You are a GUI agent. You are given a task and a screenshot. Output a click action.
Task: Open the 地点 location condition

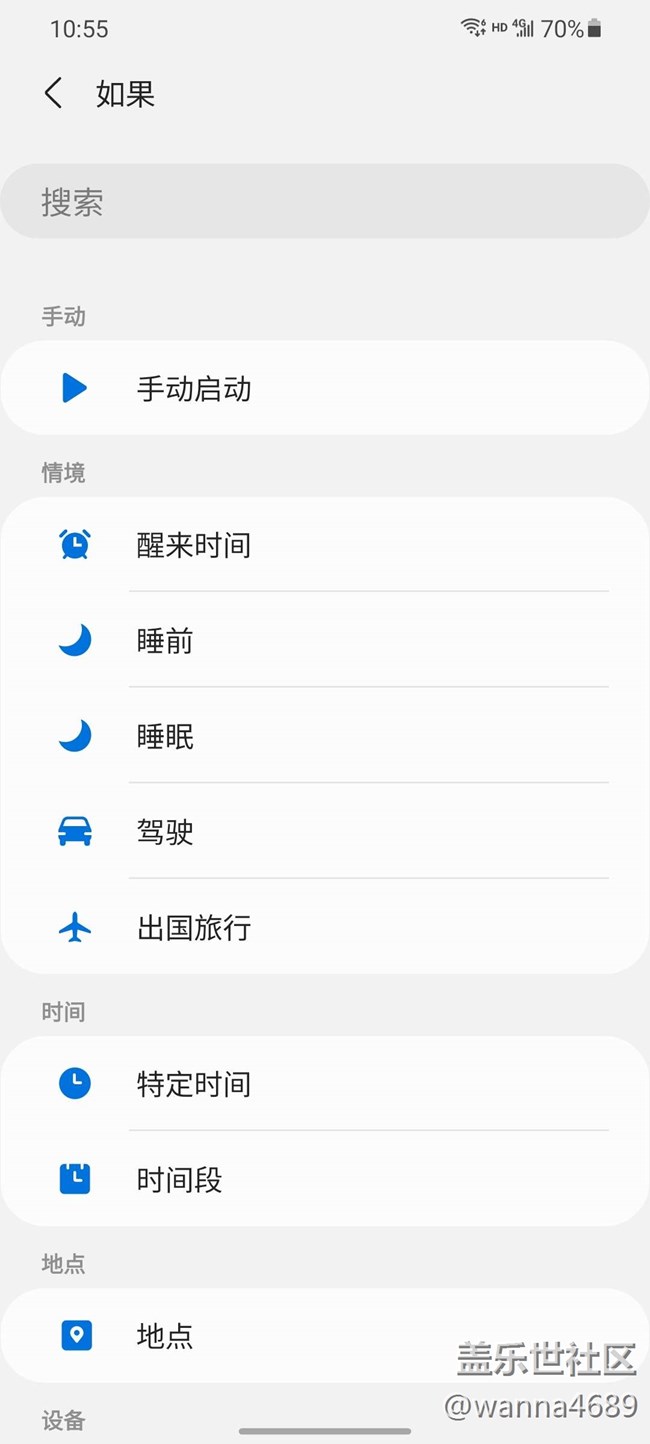tap(325, 1336)
